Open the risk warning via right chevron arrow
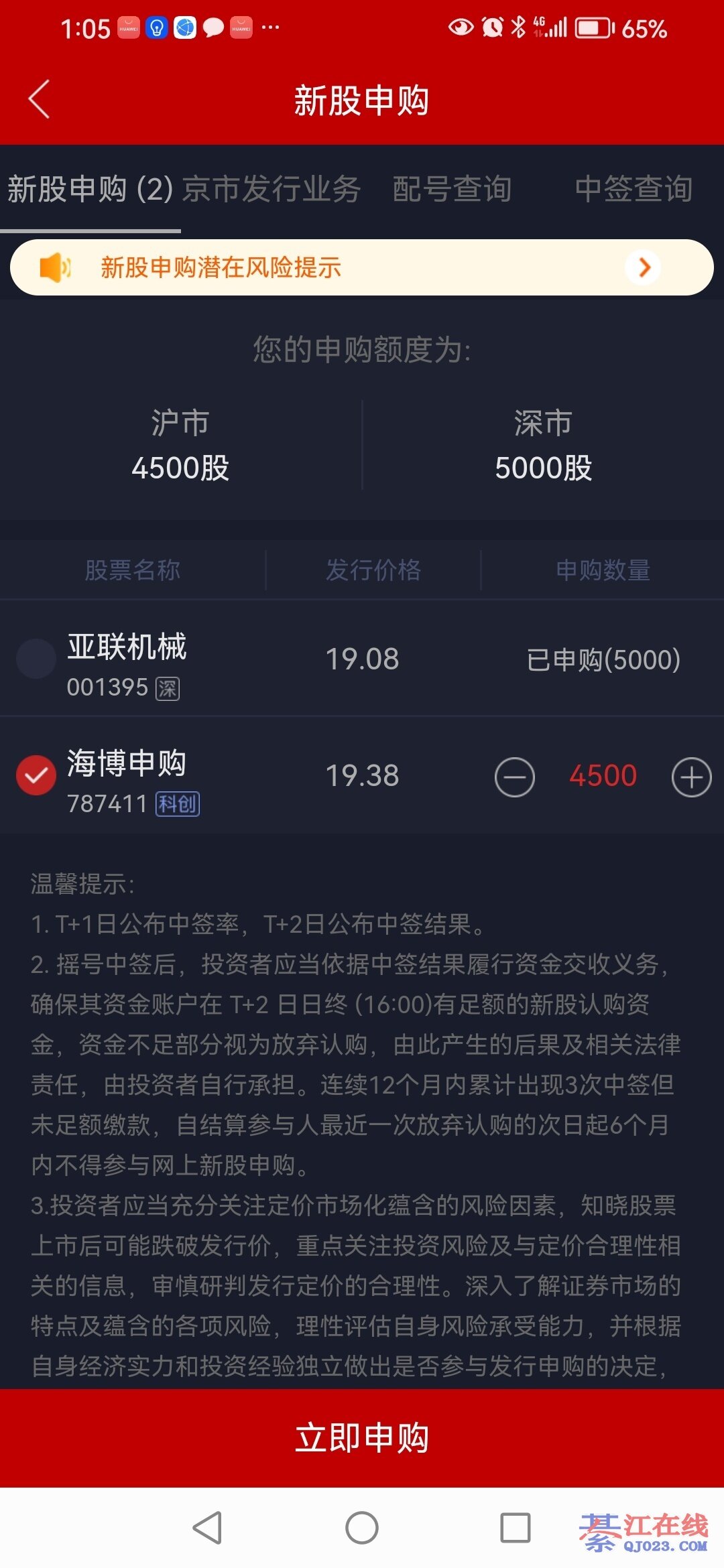Viewport: 724px width, 1568px height. pos(642,267)
